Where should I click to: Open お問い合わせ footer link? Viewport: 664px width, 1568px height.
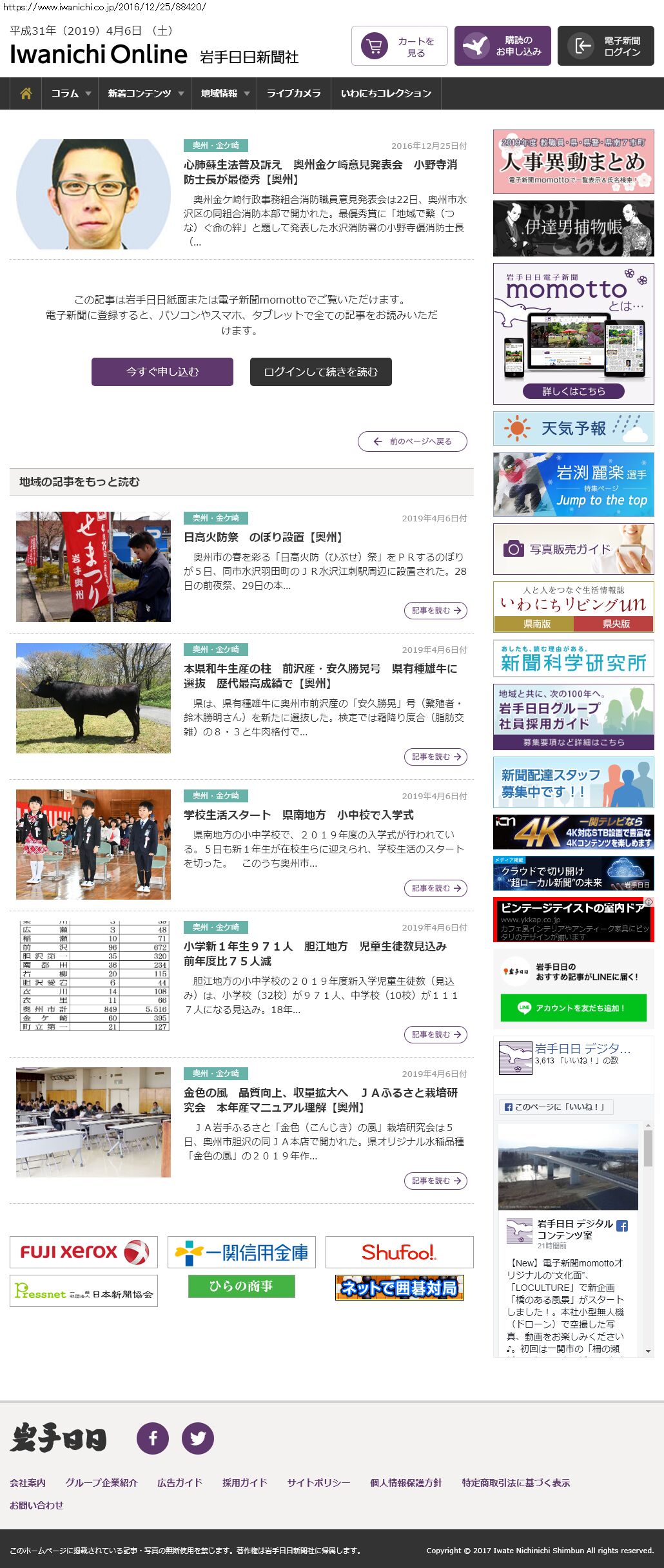37,1505
